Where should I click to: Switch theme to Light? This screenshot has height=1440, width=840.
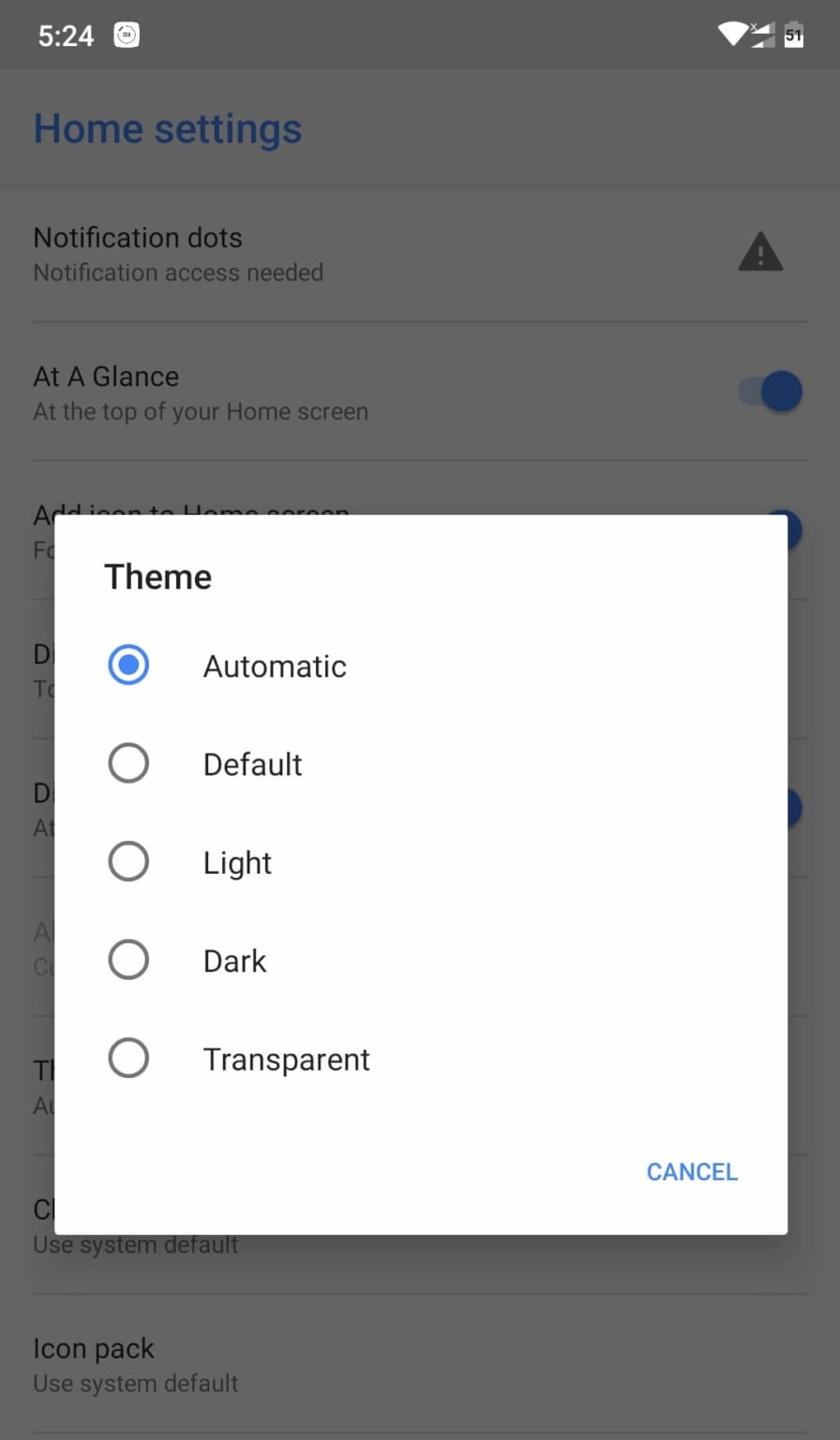pos(420,862)
